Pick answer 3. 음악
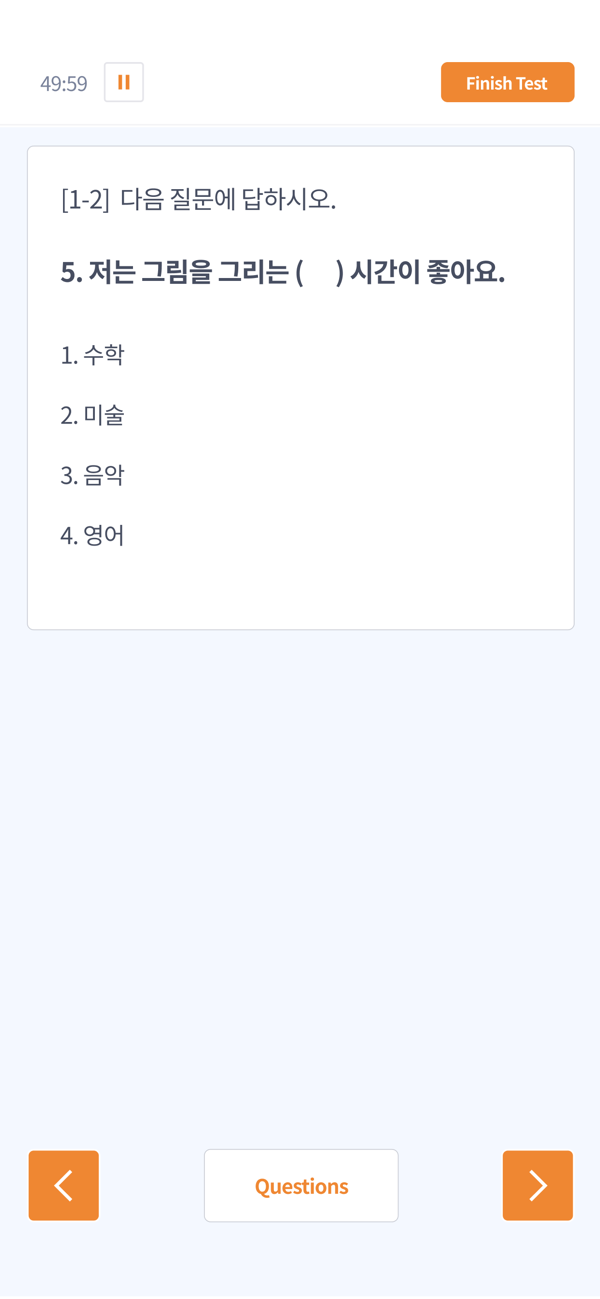The width and height of the screenshot is (600, 1299). pyautogui.click(x=93, y=475)
